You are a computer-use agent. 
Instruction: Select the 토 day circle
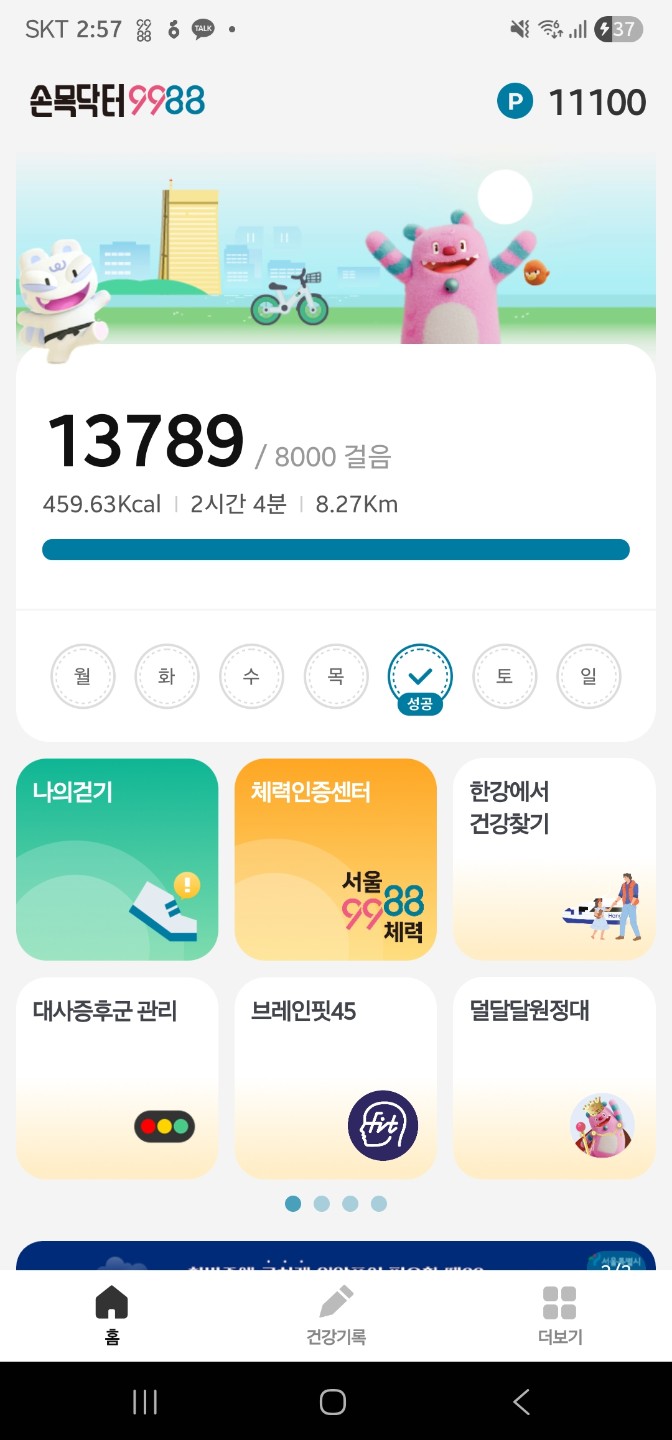click(x=504, y=677)
